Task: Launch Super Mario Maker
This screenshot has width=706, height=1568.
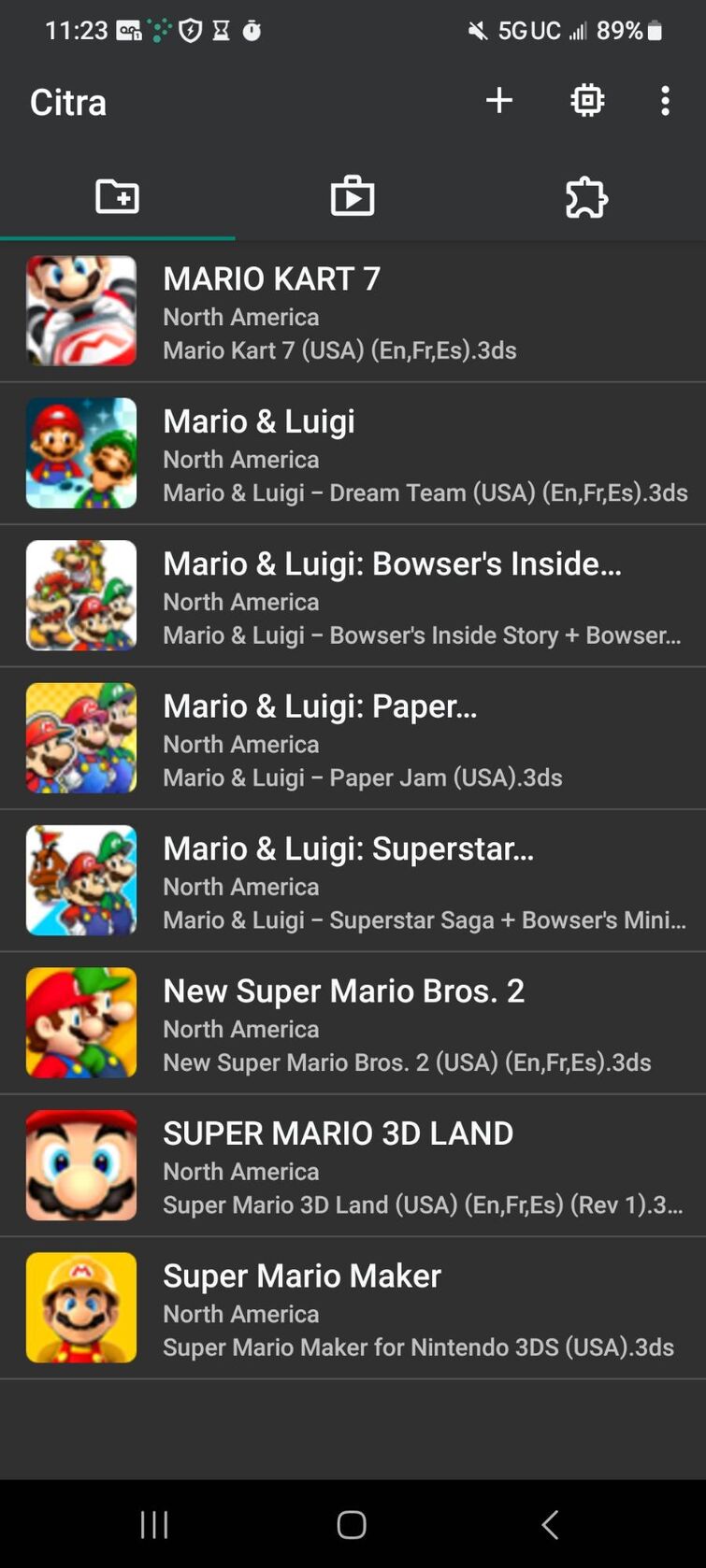Action: (x=353, y=1308)
